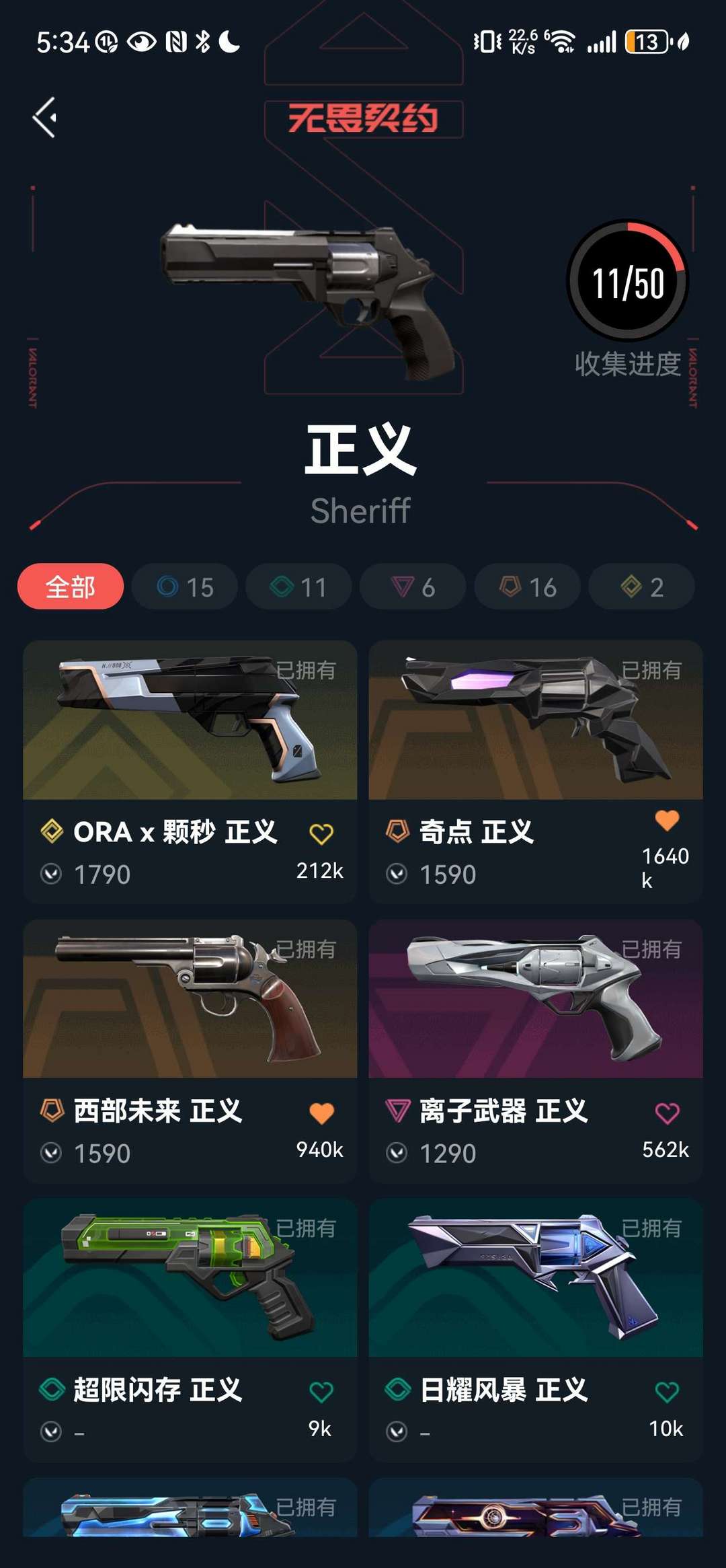Unlike the 奇点 正义 skin
This screenshot has height=1568, width=726.
pyautogui.click(x=667, y=820)
